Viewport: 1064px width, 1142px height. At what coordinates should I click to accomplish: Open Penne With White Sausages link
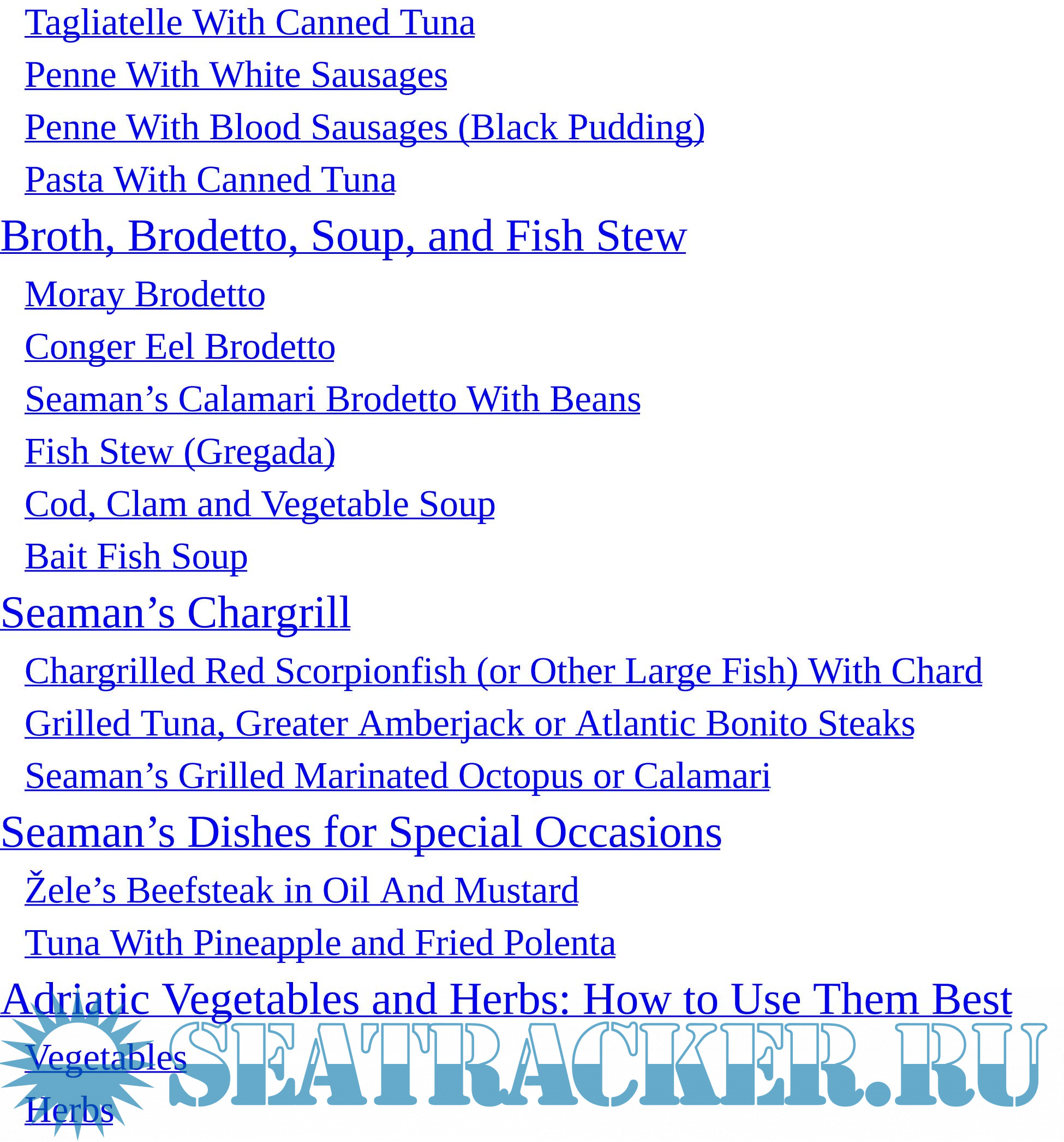click(236, 75)
